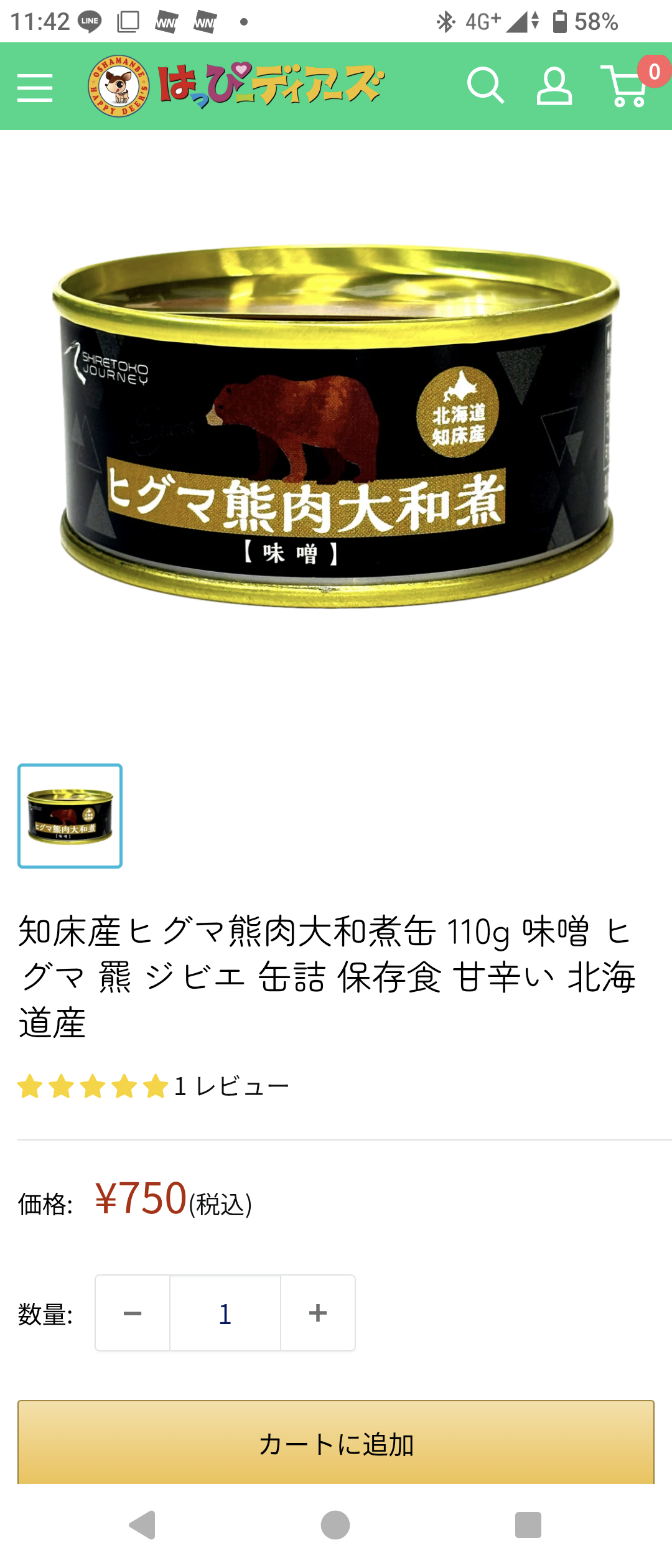The height and width of the screenshot is (1568, 672).
Task: Decrease quantity with the minus button
Action: [x=133, y=1313]
